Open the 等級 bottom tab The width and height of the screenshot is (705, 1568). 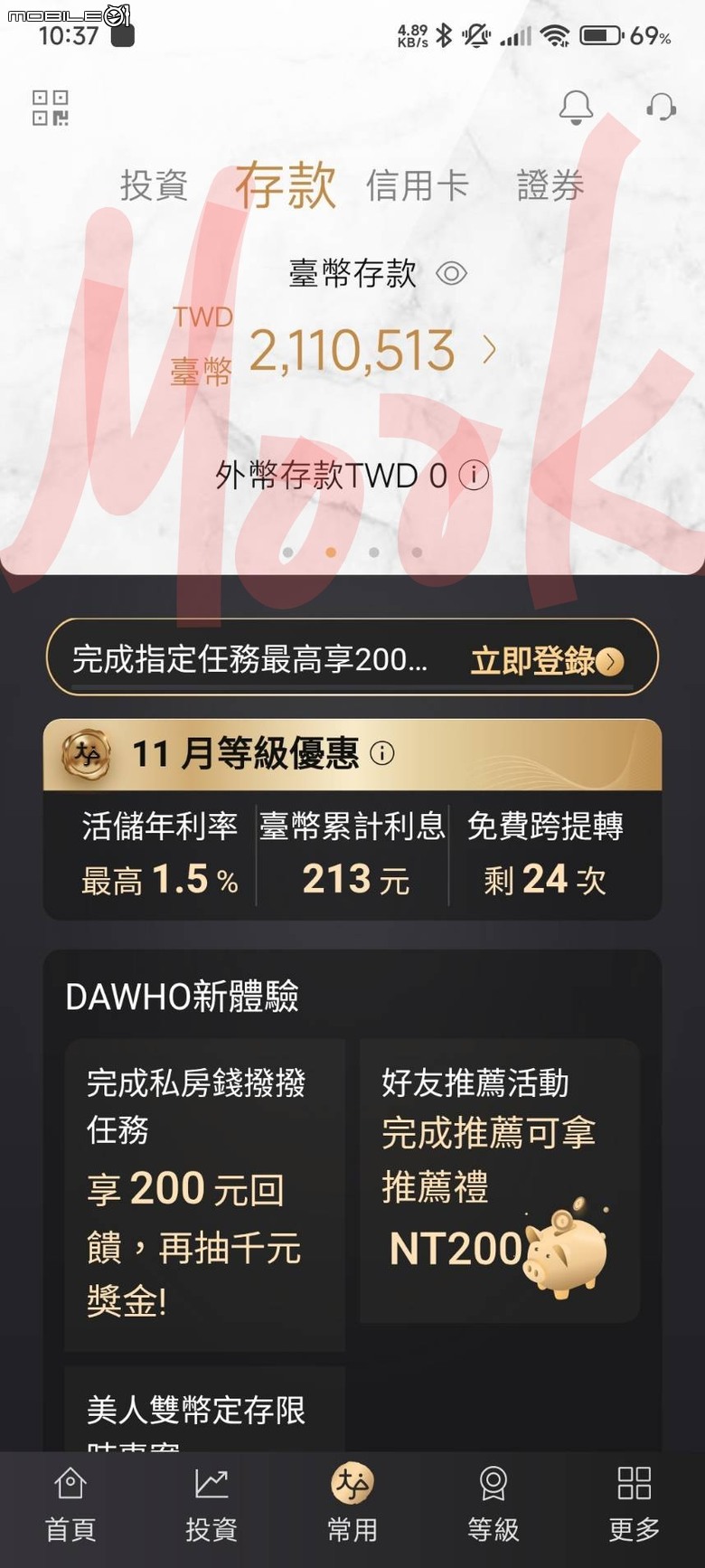pyautogui.click(x=493, y=1506)
